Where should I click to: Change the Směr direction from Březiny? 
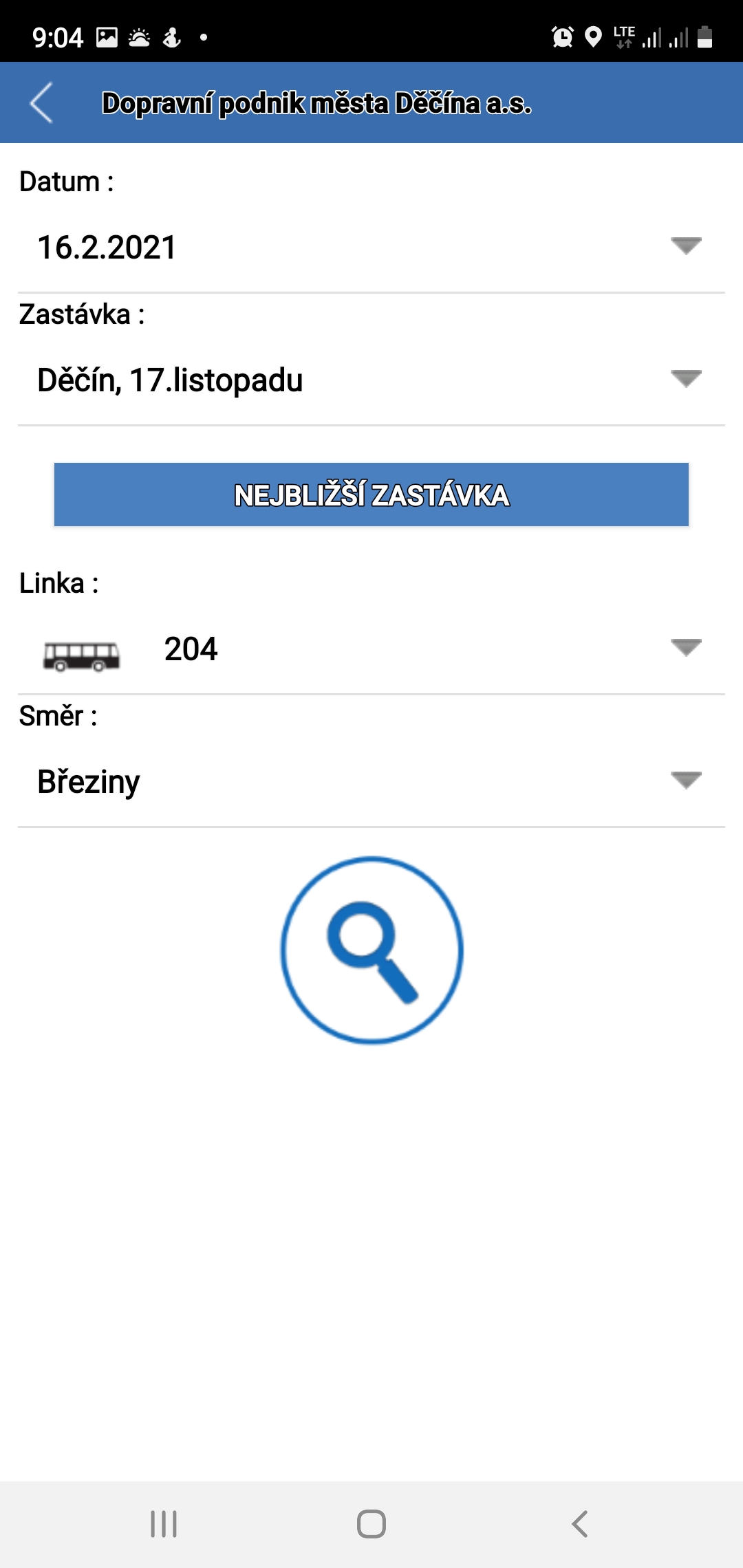pos(371,782)
